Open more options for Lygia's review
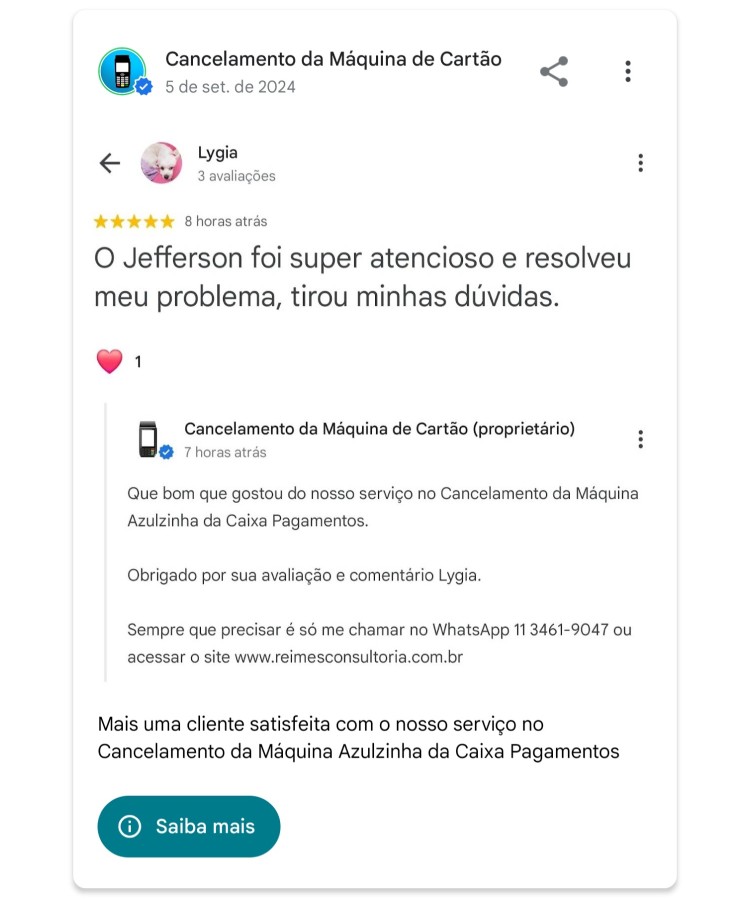The width and height of the screenshot is (750, 900). coord(640,163)
